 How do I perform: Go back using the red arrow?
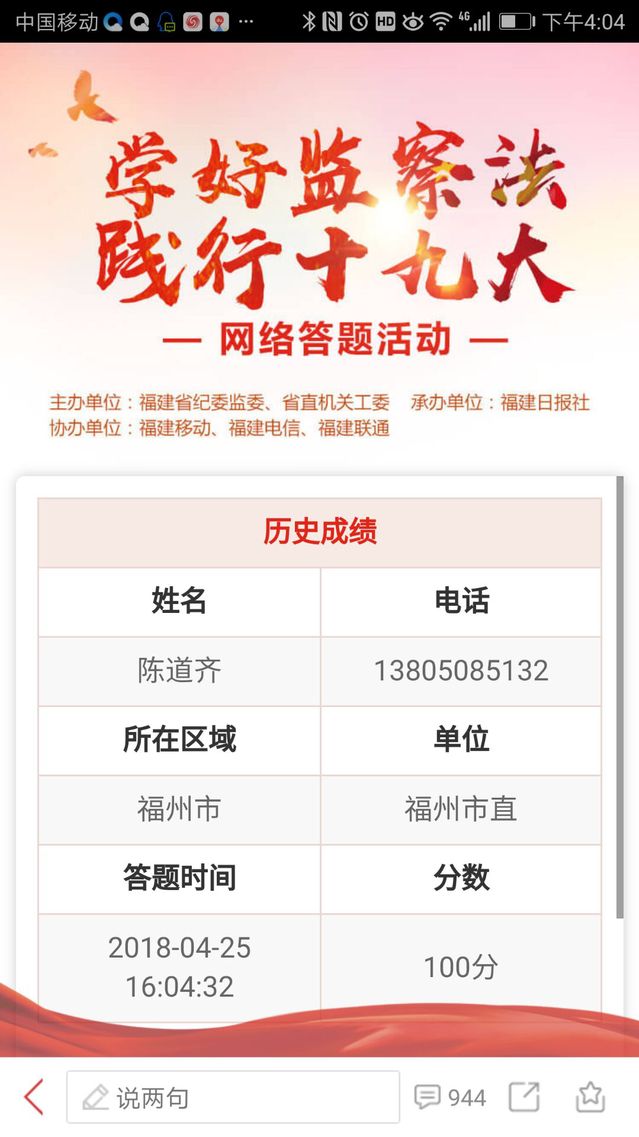34,1097
